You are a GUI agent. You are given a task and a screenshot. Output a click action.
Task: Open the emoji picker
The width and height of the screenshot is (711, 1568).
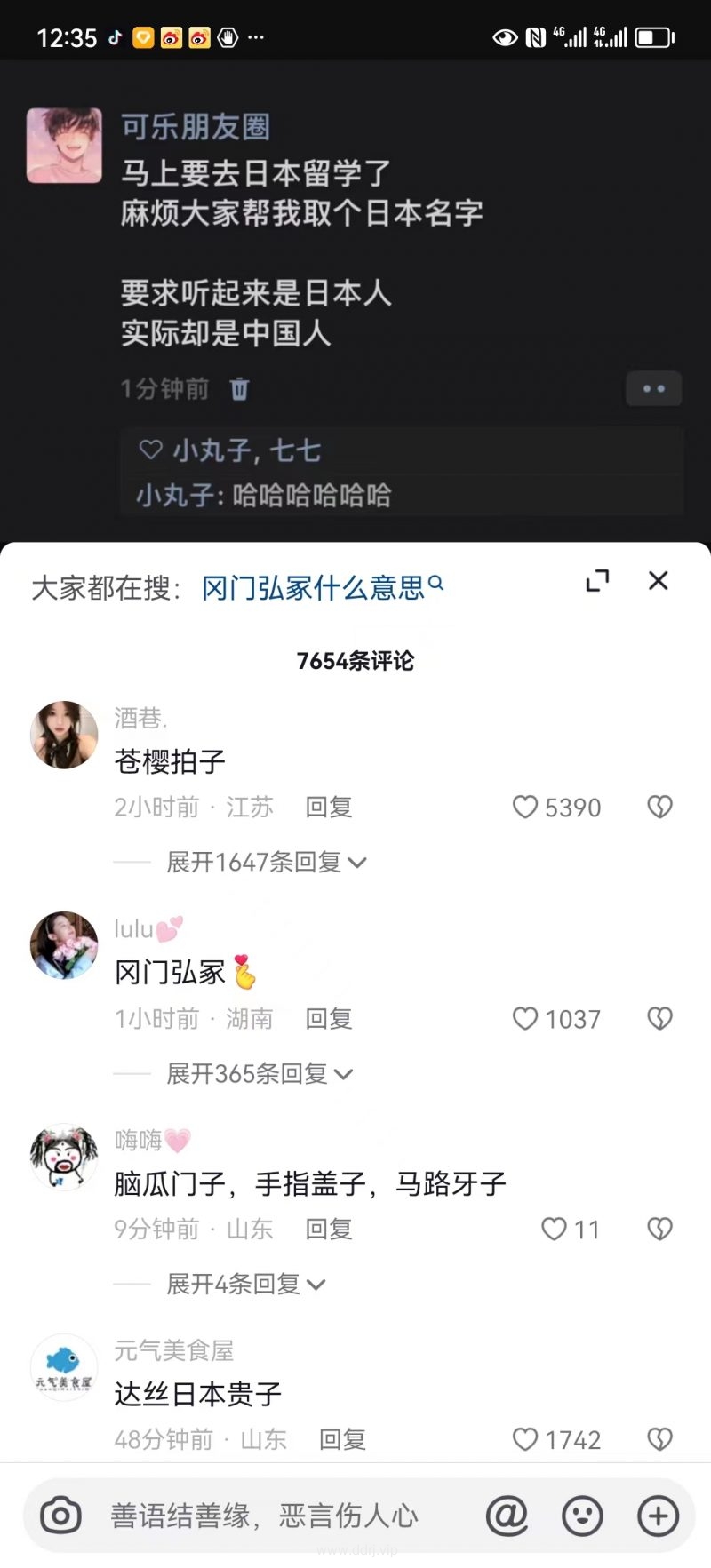(582, 1516)
